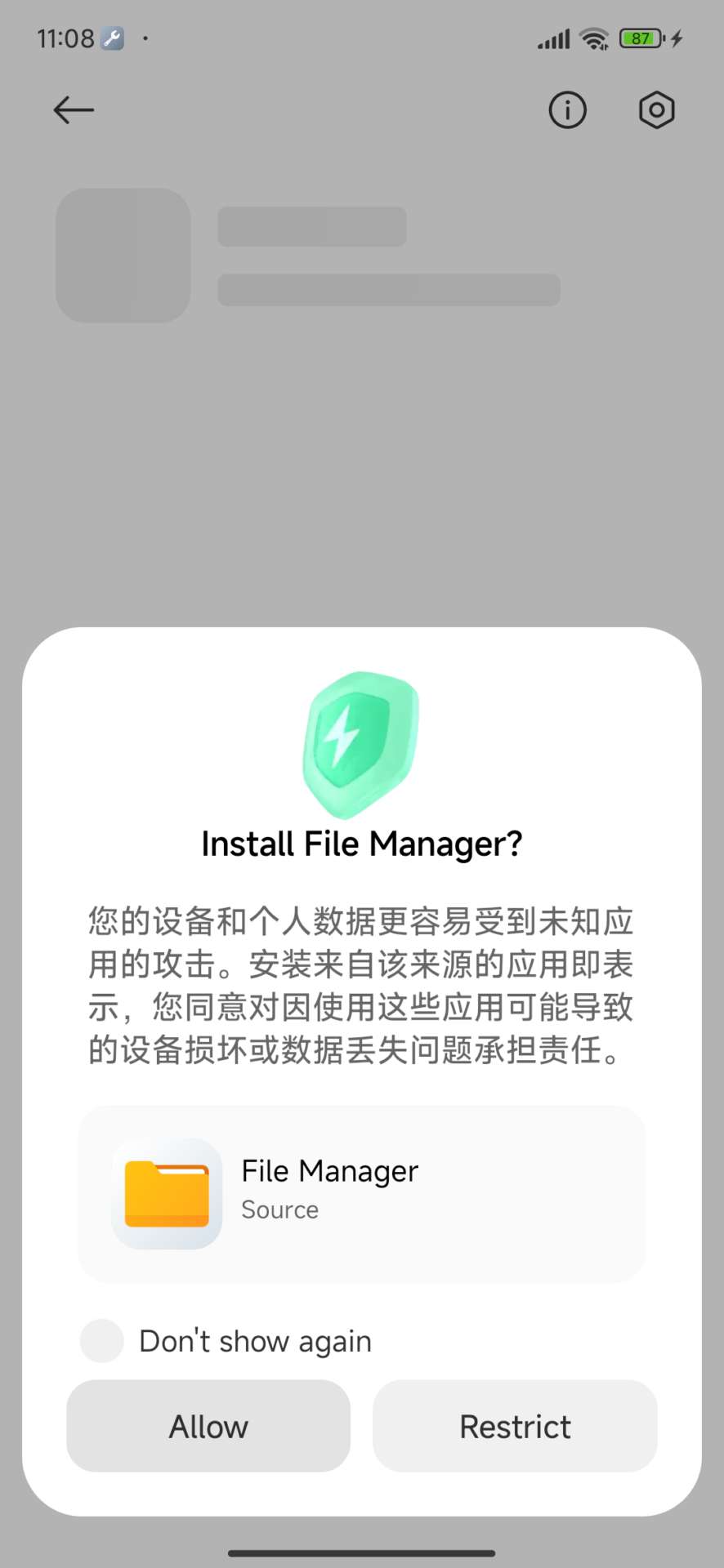Screen dimensions: 724x1568
Task: Allow installing File Manager
Action: tap(208, 1426)
